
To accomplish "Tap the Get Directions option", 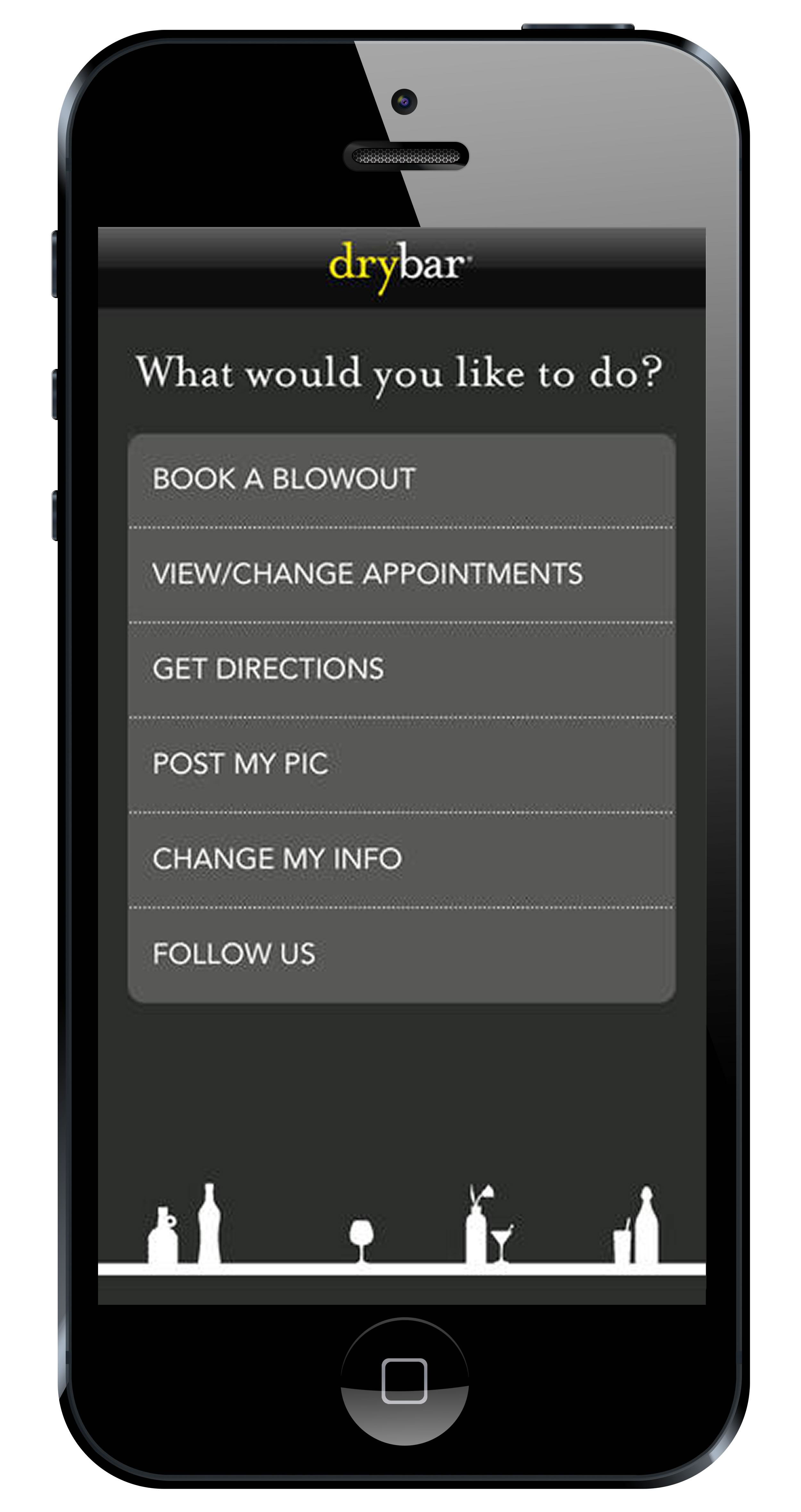I will 402,670.
